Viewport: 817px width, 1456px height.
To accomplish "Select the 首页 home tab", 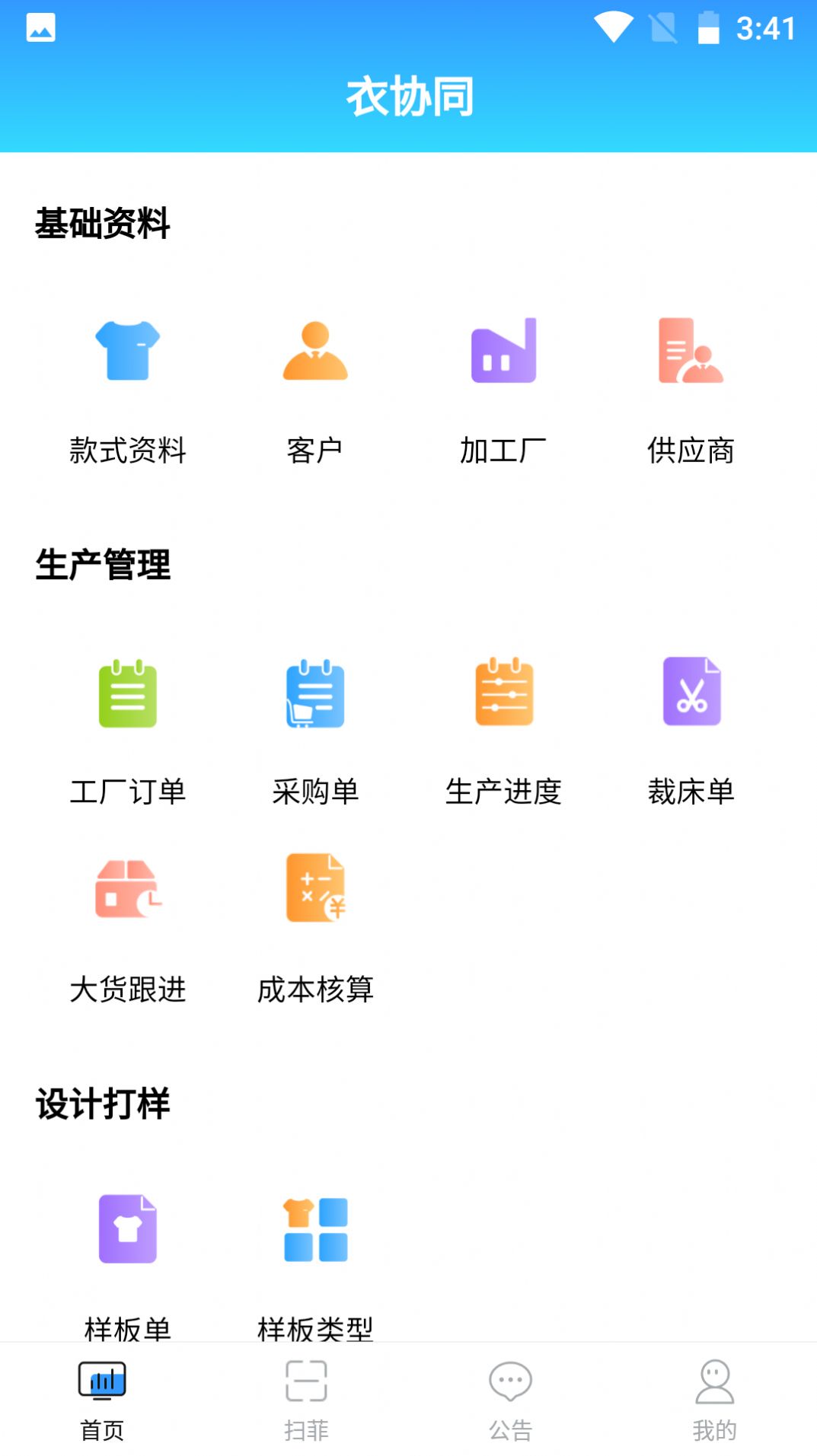I will [x=103, y=1400].
